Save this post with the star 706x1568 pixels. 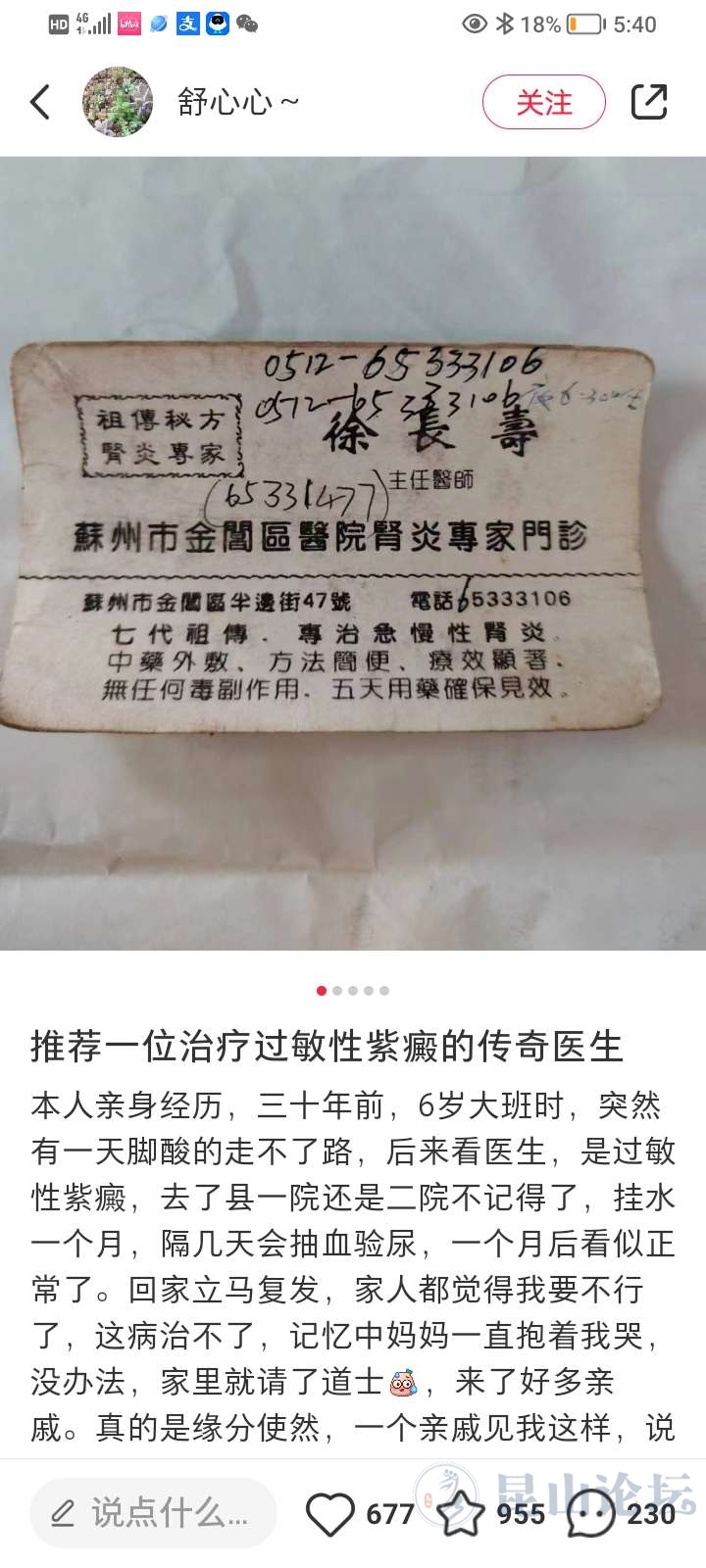tap(459, 1514)
